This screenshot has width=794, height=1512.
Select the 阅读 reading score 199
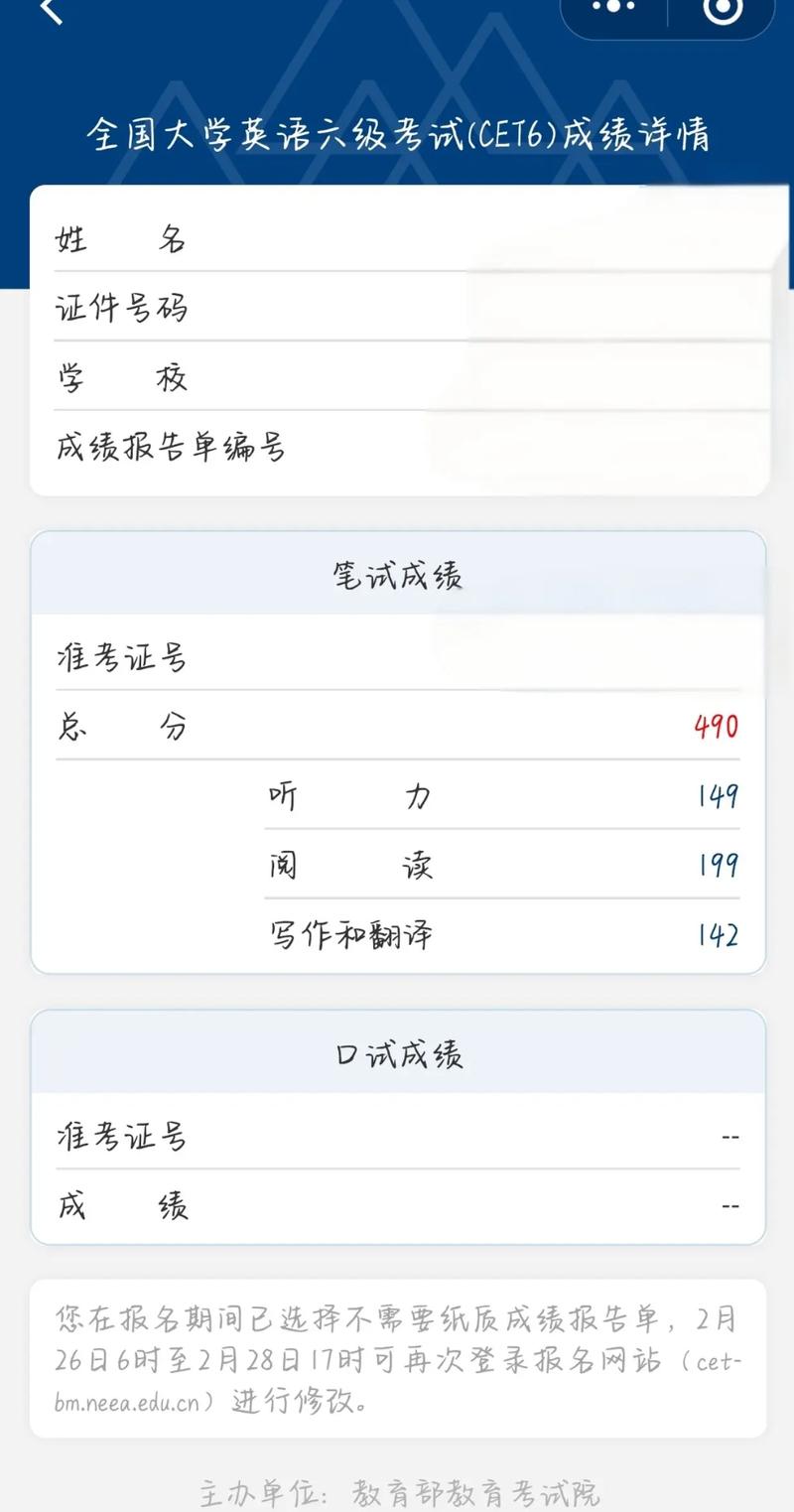click(717, 865)
